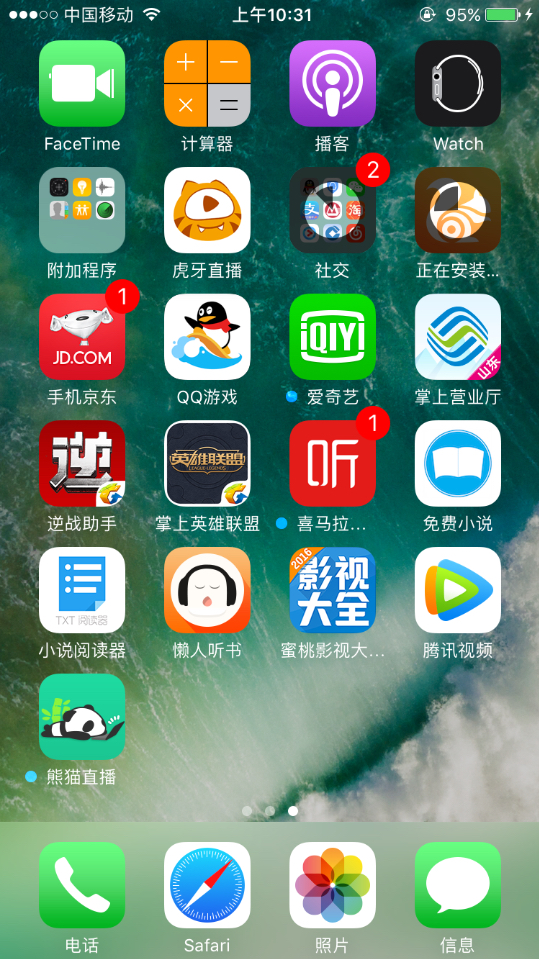Open 手机京东 JD.COM app

82,337
